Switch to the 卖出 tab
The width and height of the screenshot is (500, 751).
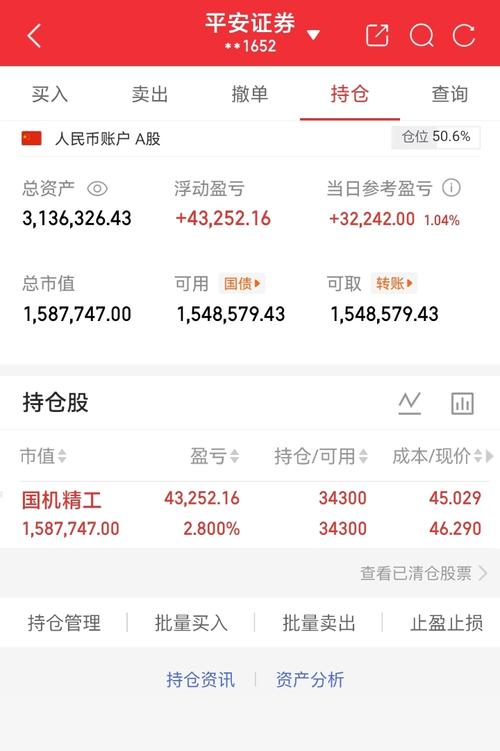click(x=150, y=94)
